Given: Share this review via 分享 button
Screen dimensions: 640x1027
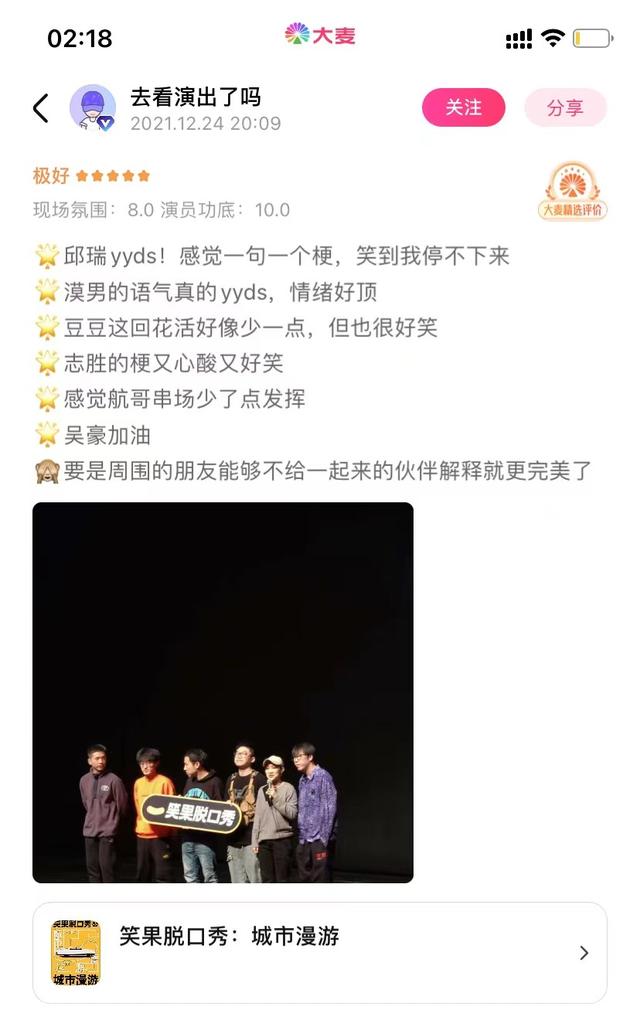Looking at the screenshot, I should click(565, 107).
